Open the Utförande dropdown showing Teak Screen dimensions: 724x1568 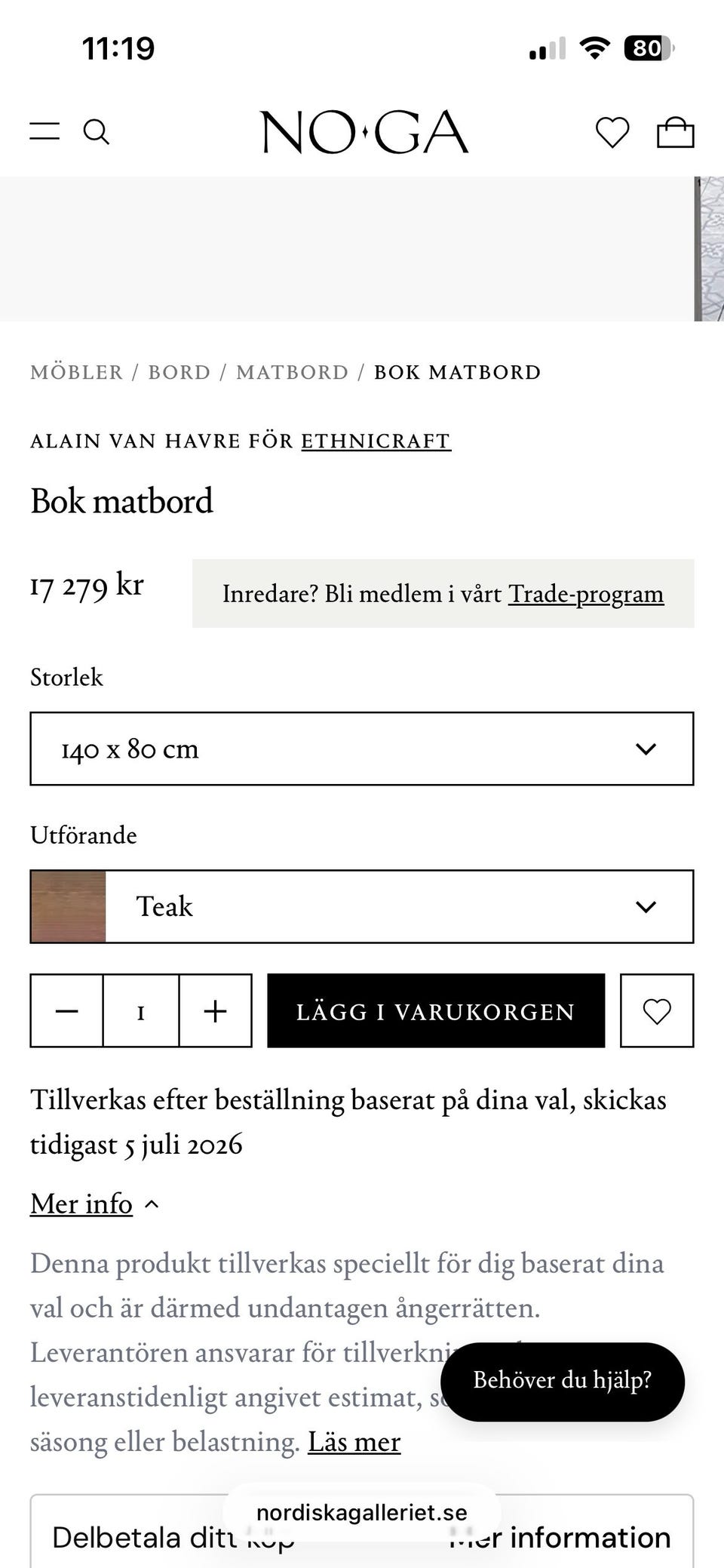pyautogui.click(x=362, y=906)
